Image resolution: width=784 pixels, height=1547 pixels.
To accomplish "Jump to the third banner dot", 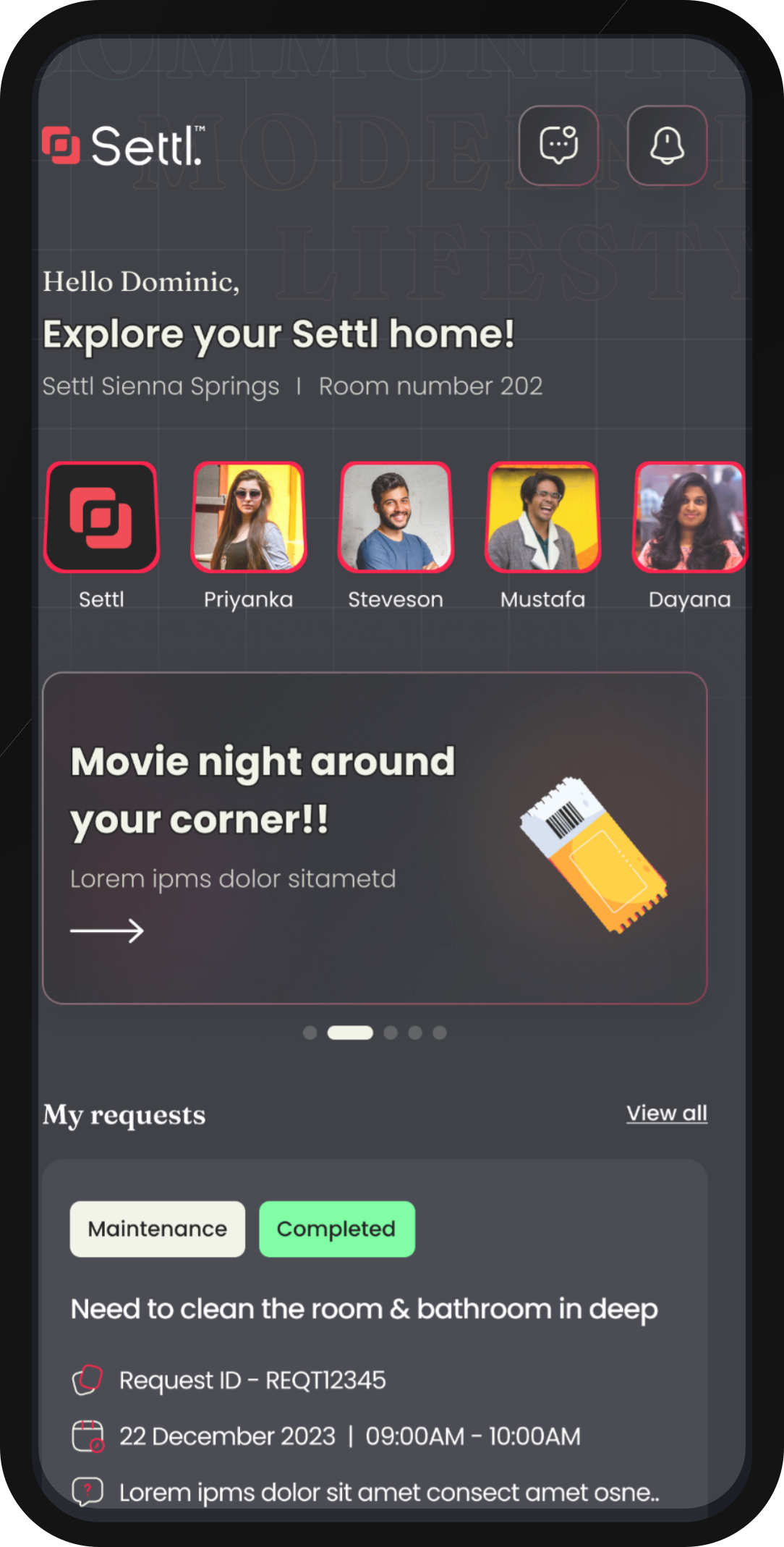I will [x=391, y=1033].
